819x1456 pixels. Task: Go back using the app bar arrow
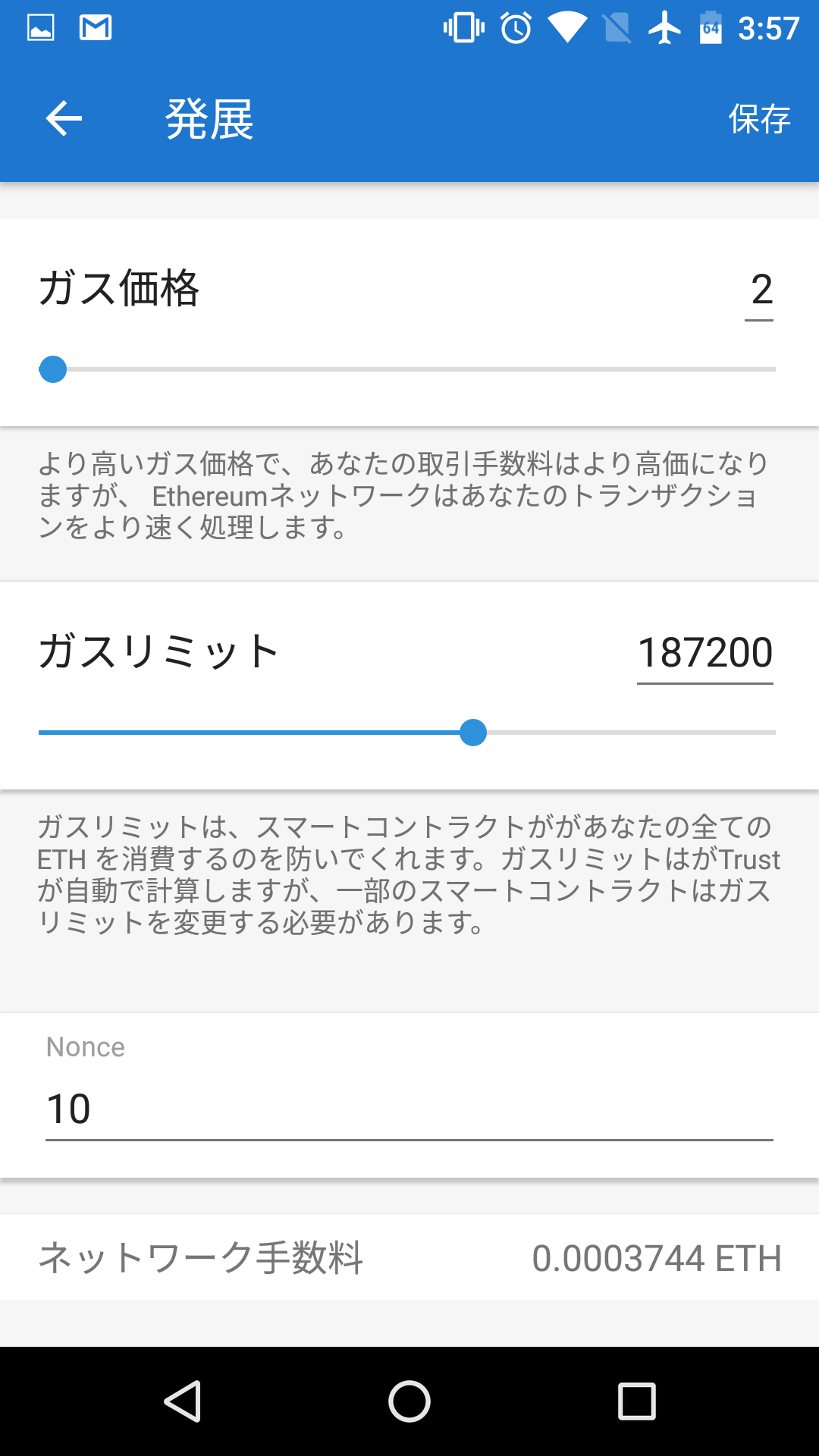pos(64,119)
